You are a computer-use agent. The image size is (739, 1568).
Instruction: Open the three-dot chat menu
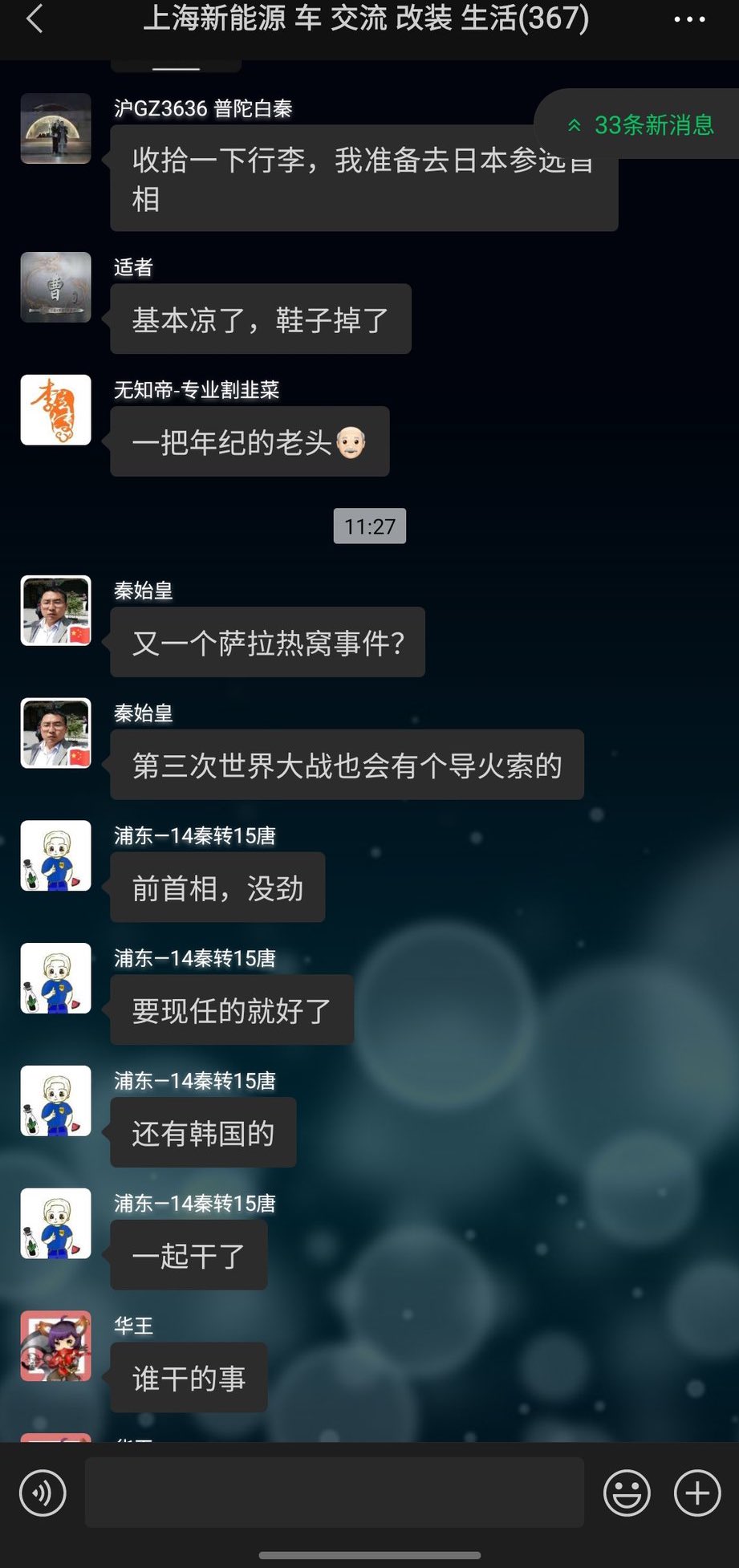[688, 19]
